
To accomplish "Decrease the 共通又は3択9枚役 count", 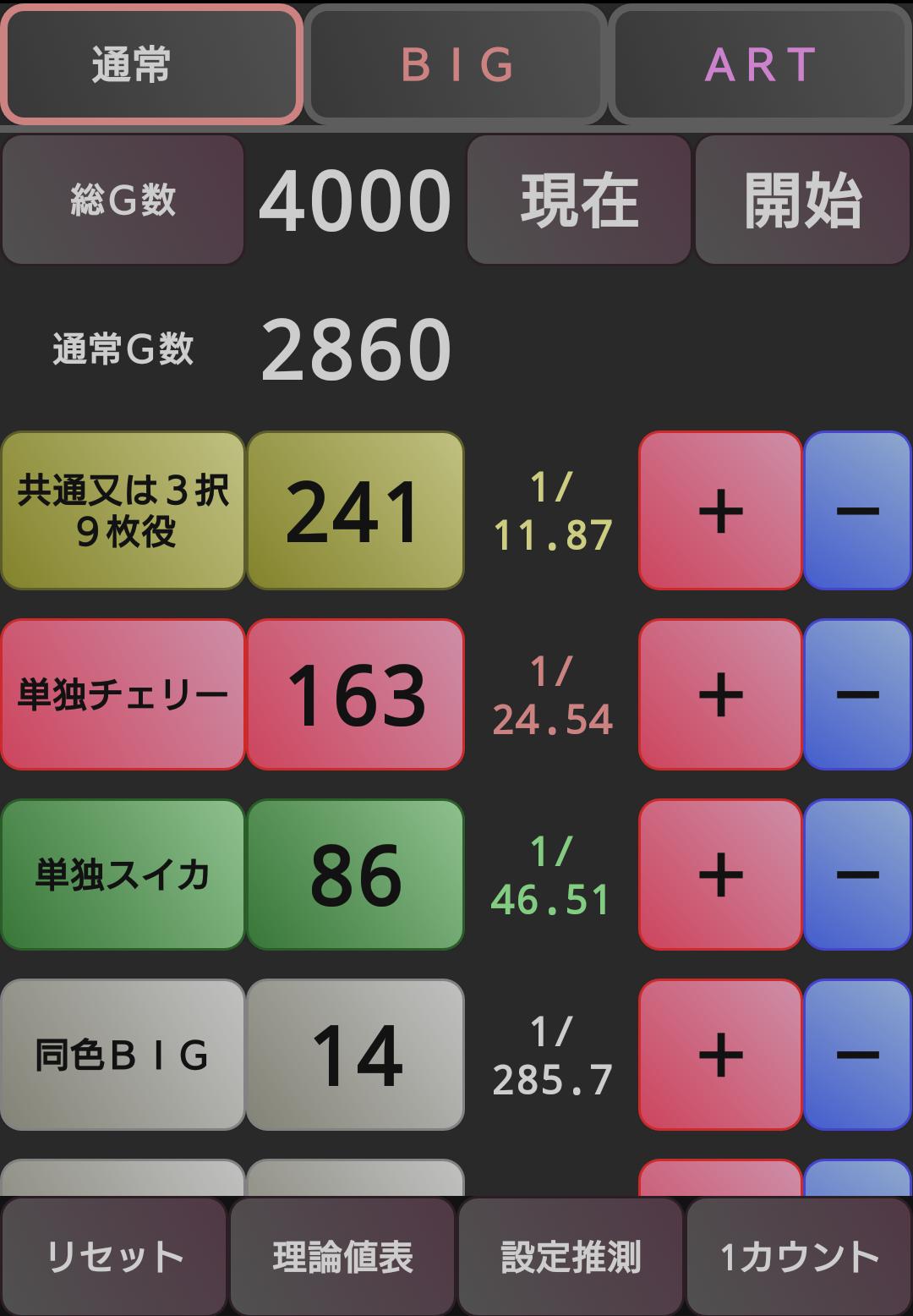I will 857,511.
